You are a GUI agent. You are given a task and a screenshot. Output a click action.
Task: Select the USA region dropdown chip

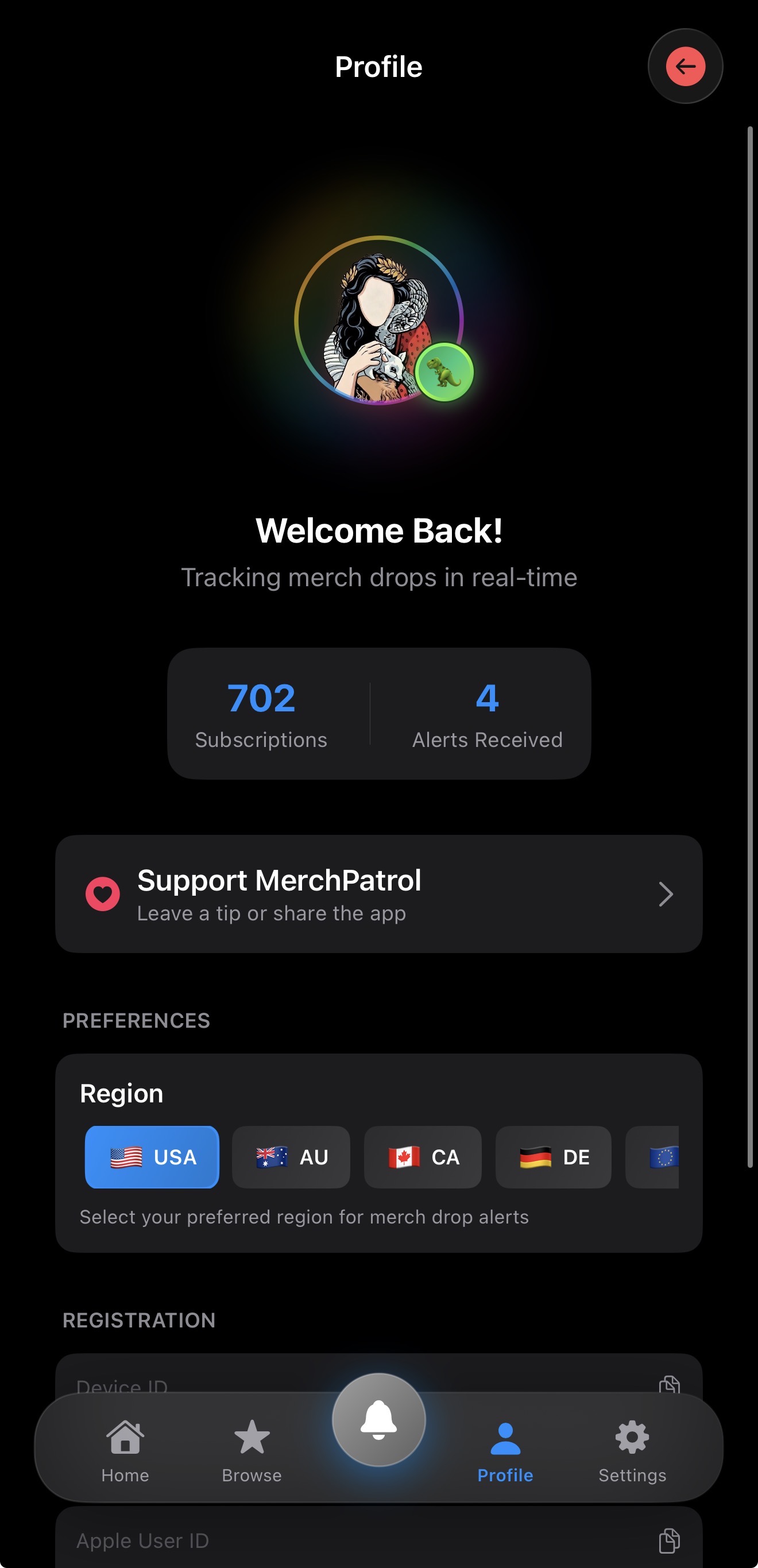tap(152, 1157)
